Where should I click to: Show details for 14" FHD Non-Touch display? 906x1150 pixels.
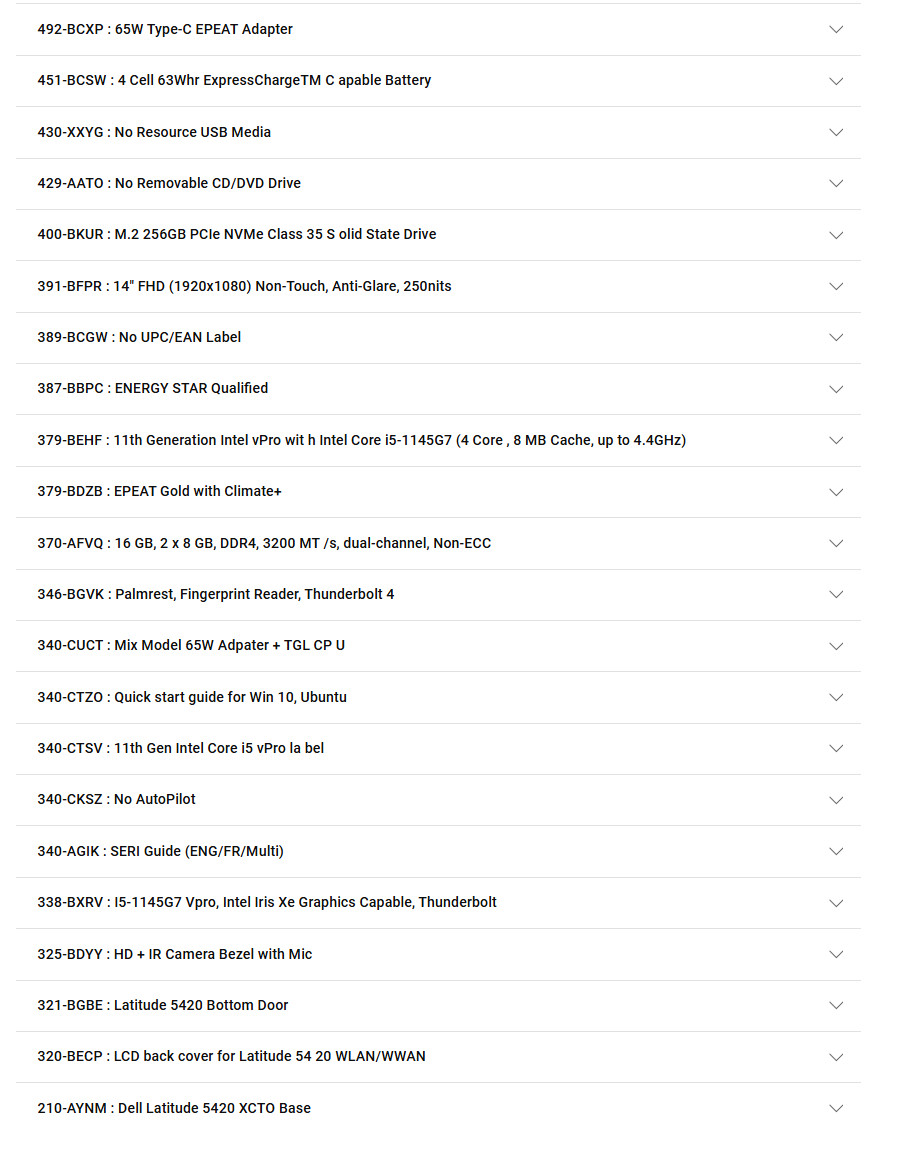coord(836,286)
